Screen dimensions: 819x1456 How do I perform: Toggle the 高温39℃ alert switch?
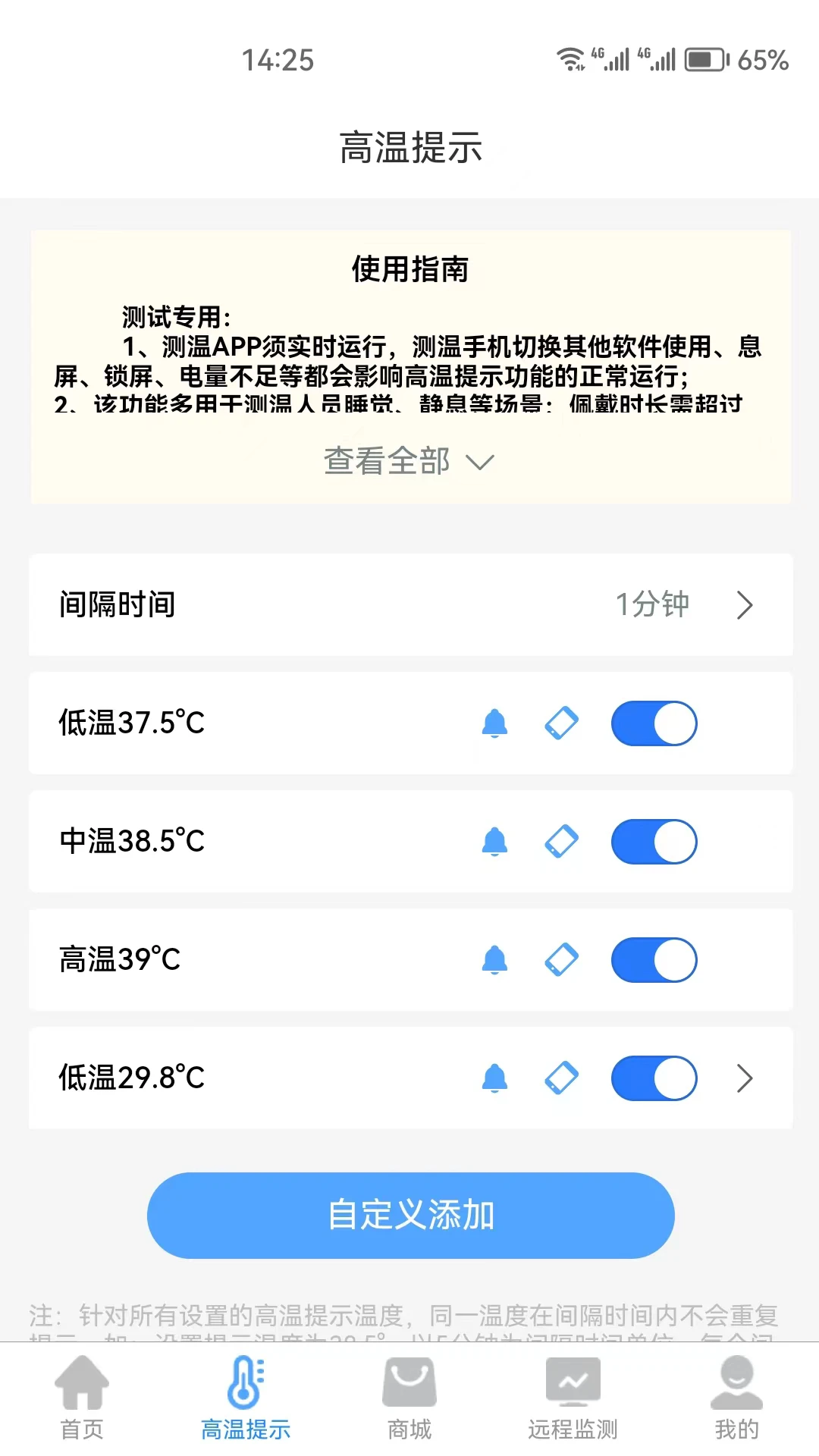[654, 960]
